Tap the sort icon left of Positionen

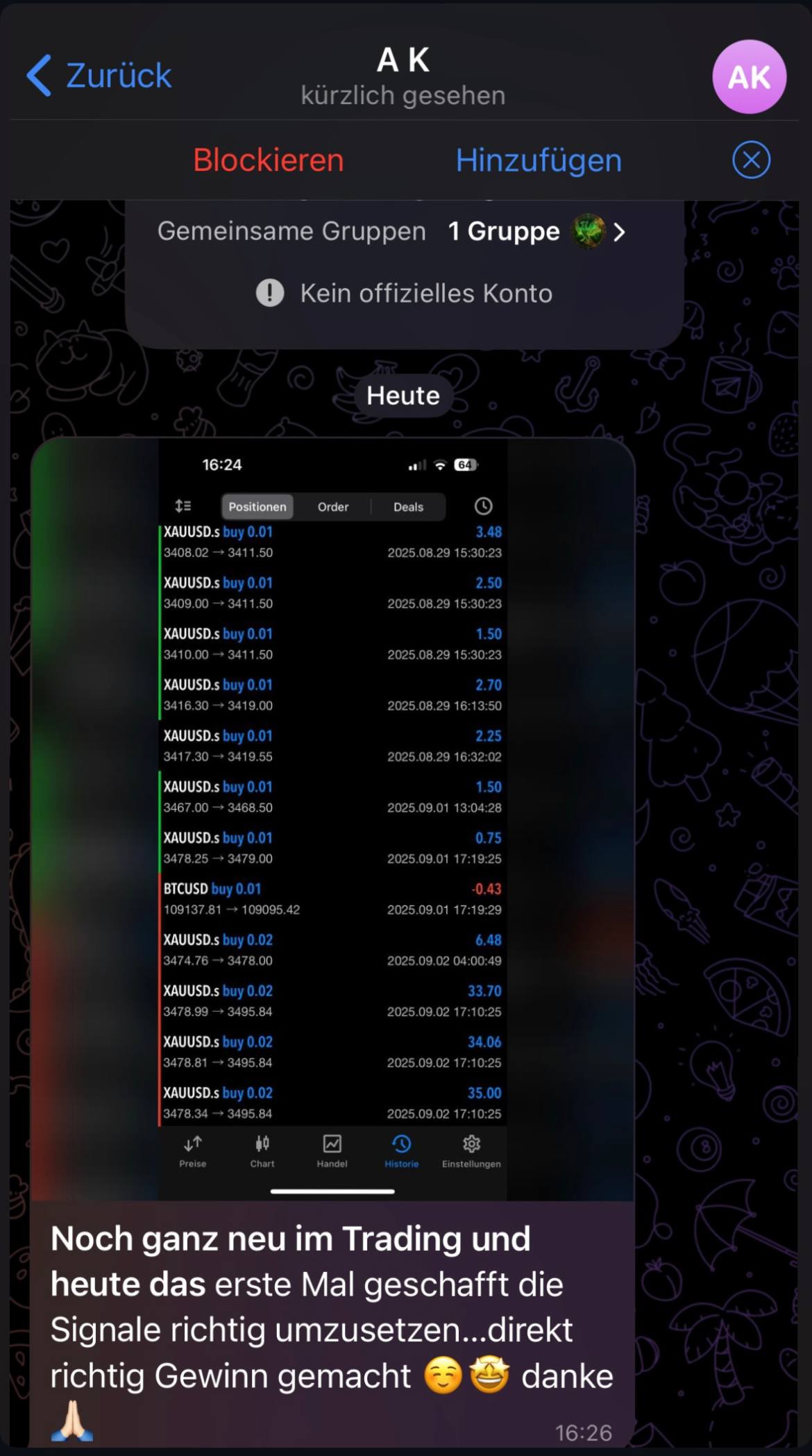tap(183, 506)
